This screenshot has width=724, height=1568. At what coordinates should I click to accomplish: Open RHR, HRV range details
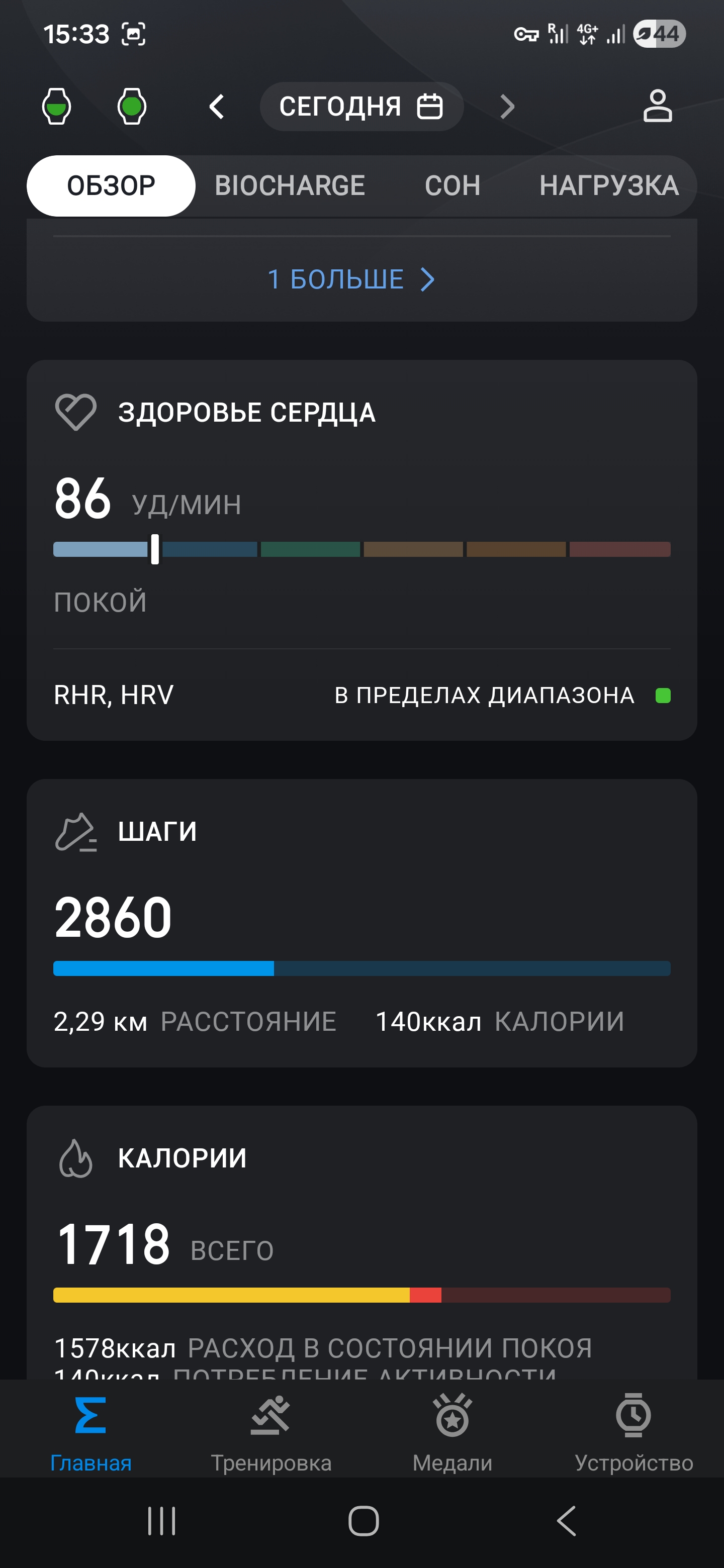click(361, 695)
